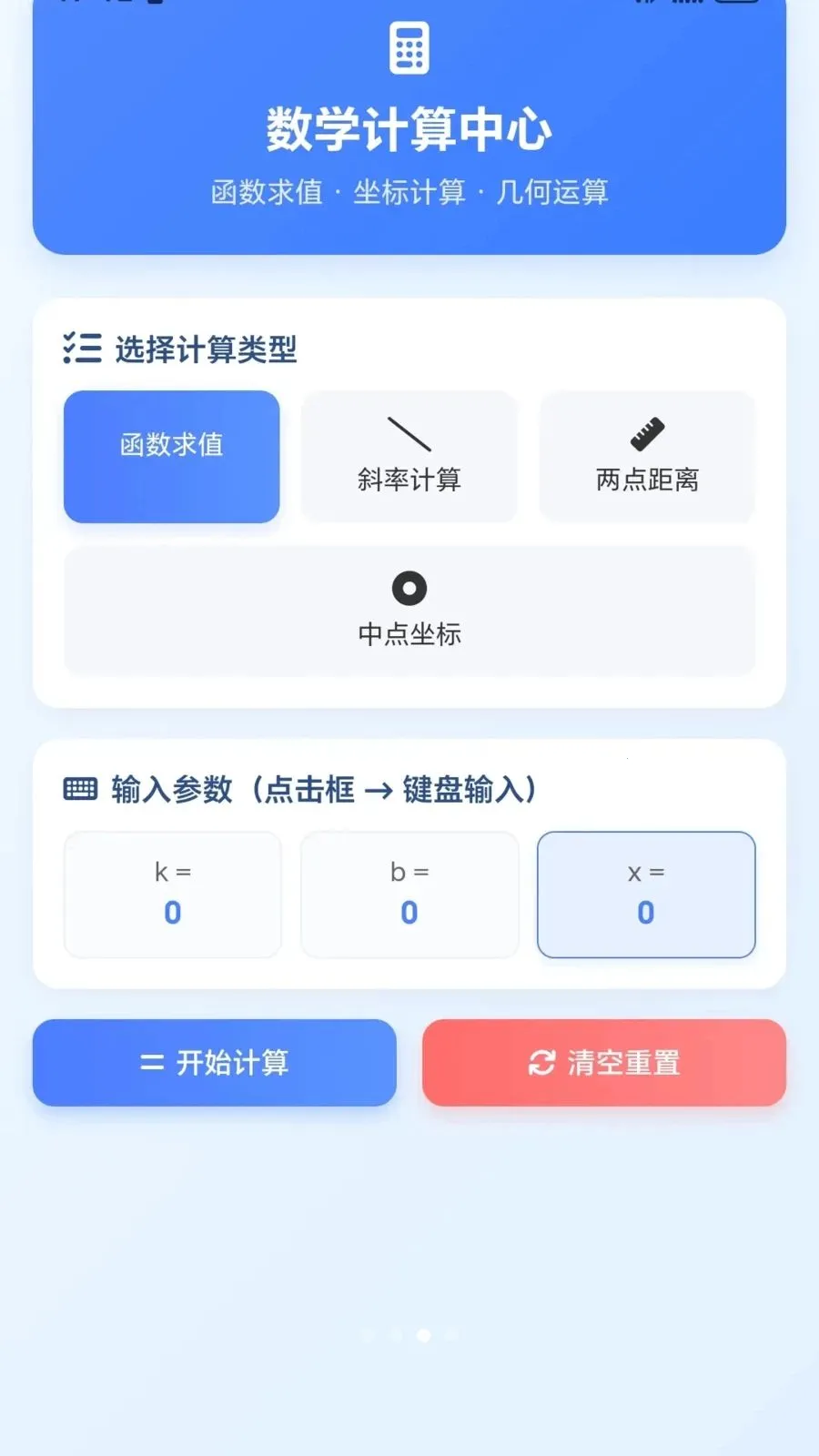
Task: Click the ruler icon above 两点距离
Action: point(647,430)
